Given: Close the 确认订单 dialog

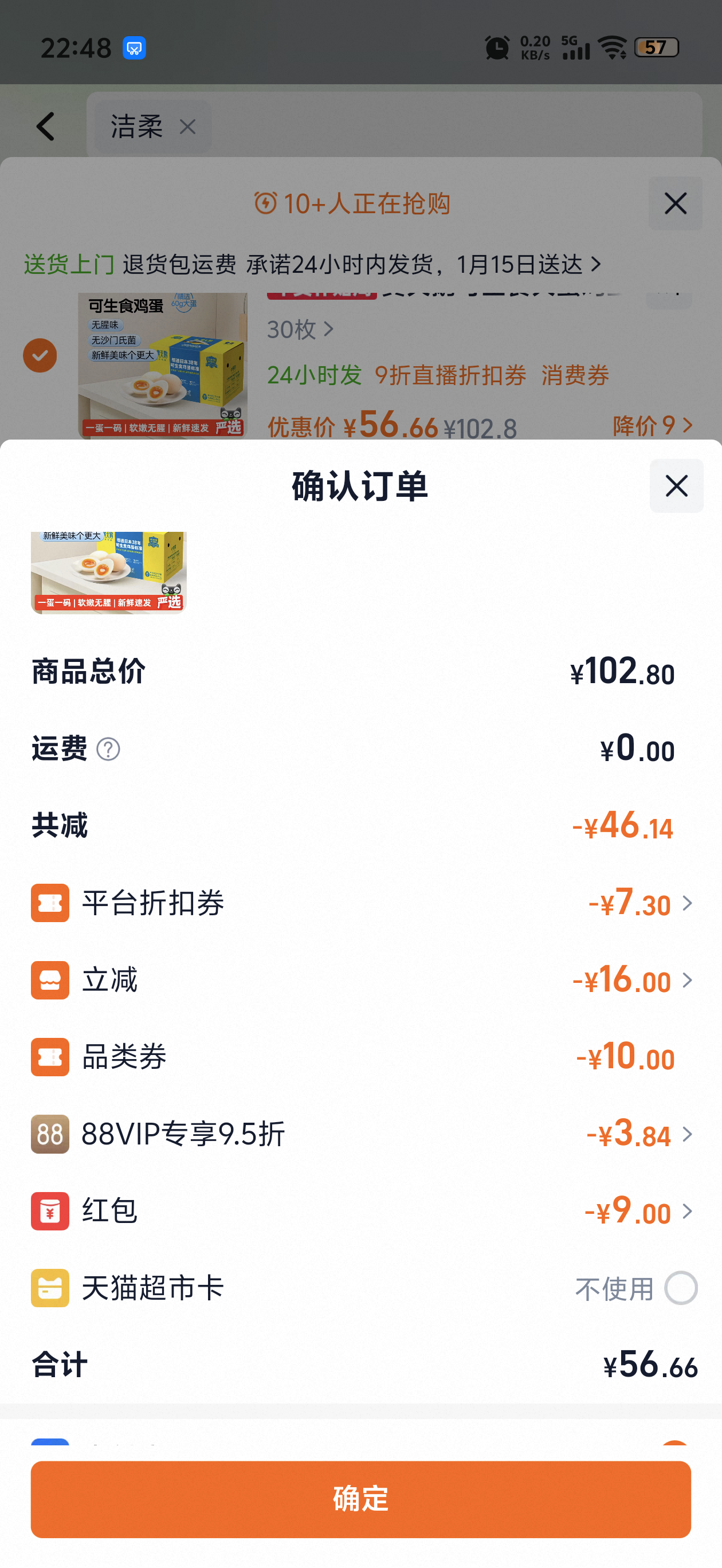Looking at the screenshot, I should tap(676, 486).
